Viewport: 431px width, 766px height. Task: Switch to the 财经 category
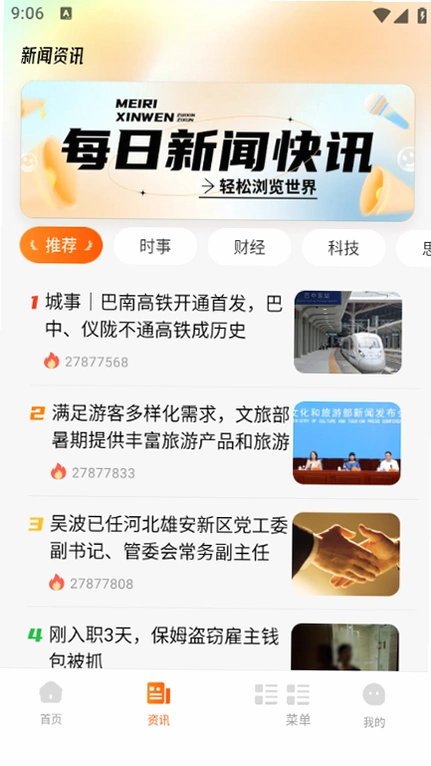[x=249, y=248]
